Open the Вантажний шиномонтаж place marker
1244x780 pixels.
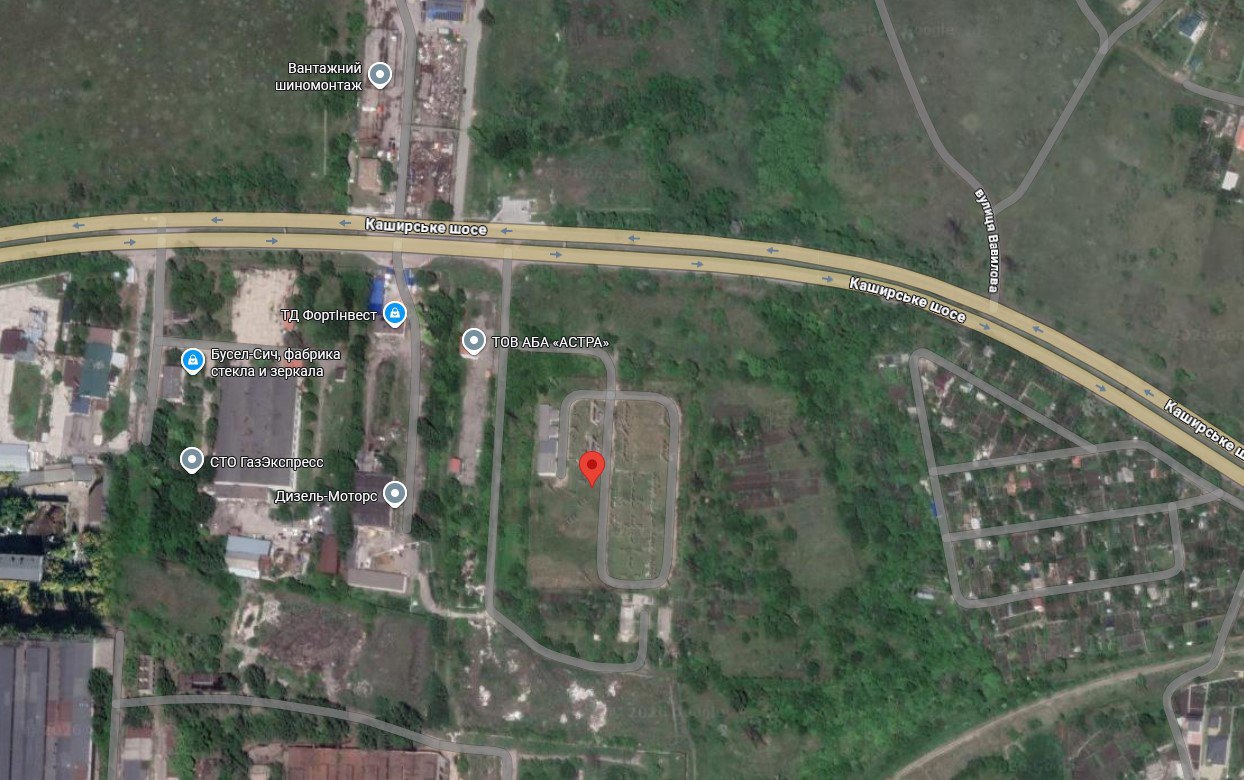tap(380, 74)
